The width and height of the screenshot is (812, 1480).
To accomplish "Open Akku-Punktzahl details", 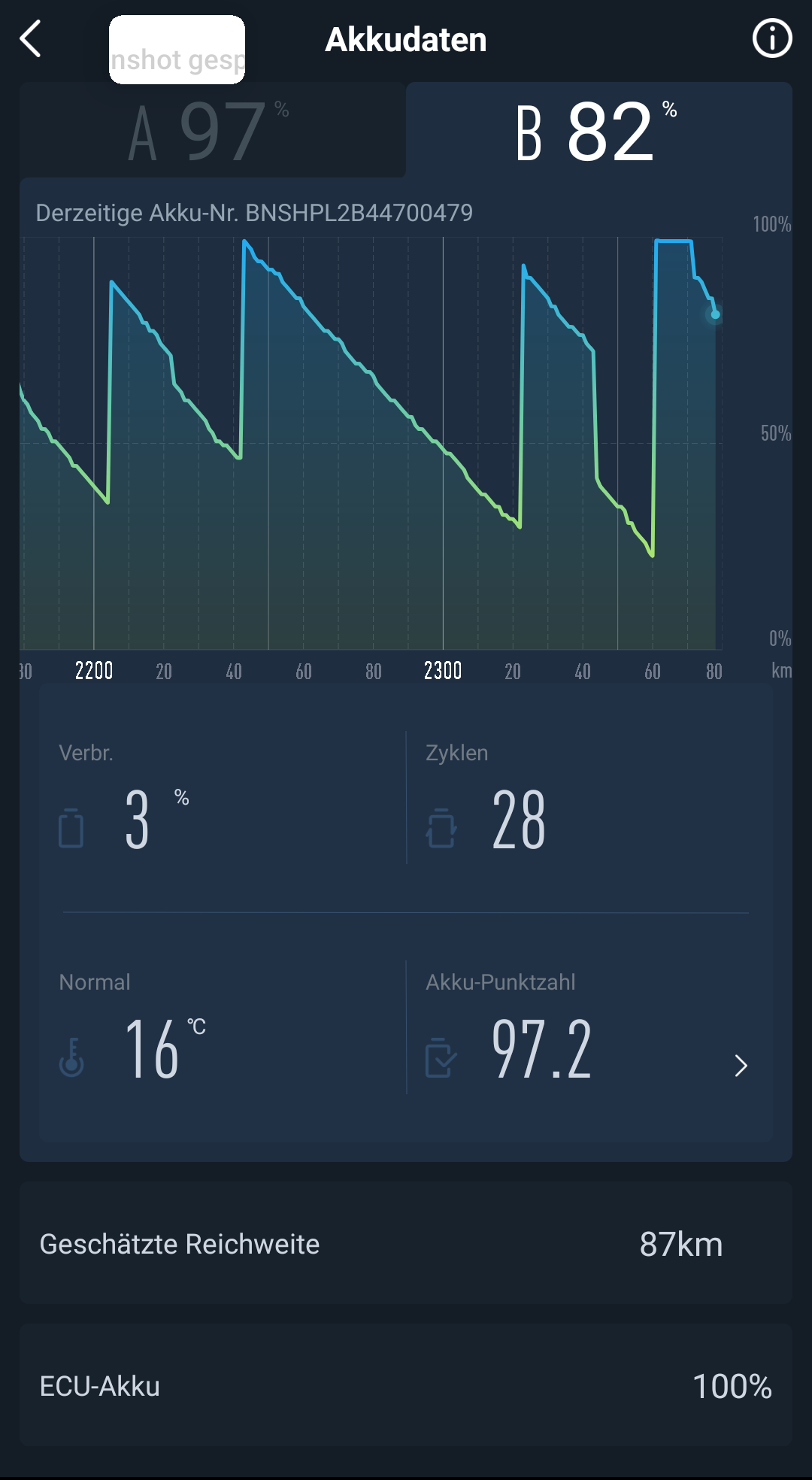I will [x=740, y=1065].
